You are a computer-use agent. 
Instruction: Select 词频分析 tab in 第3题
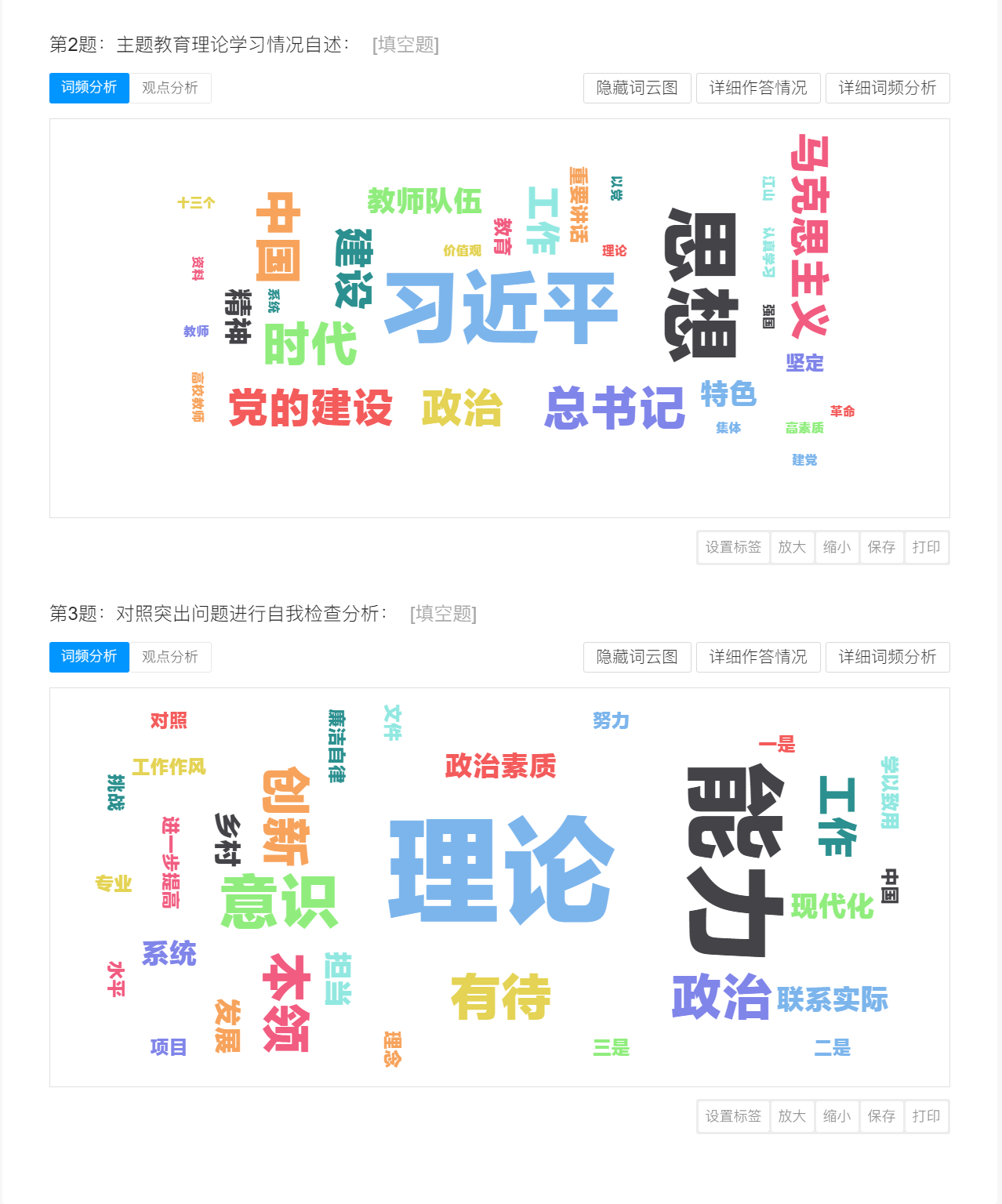point(89,657)
